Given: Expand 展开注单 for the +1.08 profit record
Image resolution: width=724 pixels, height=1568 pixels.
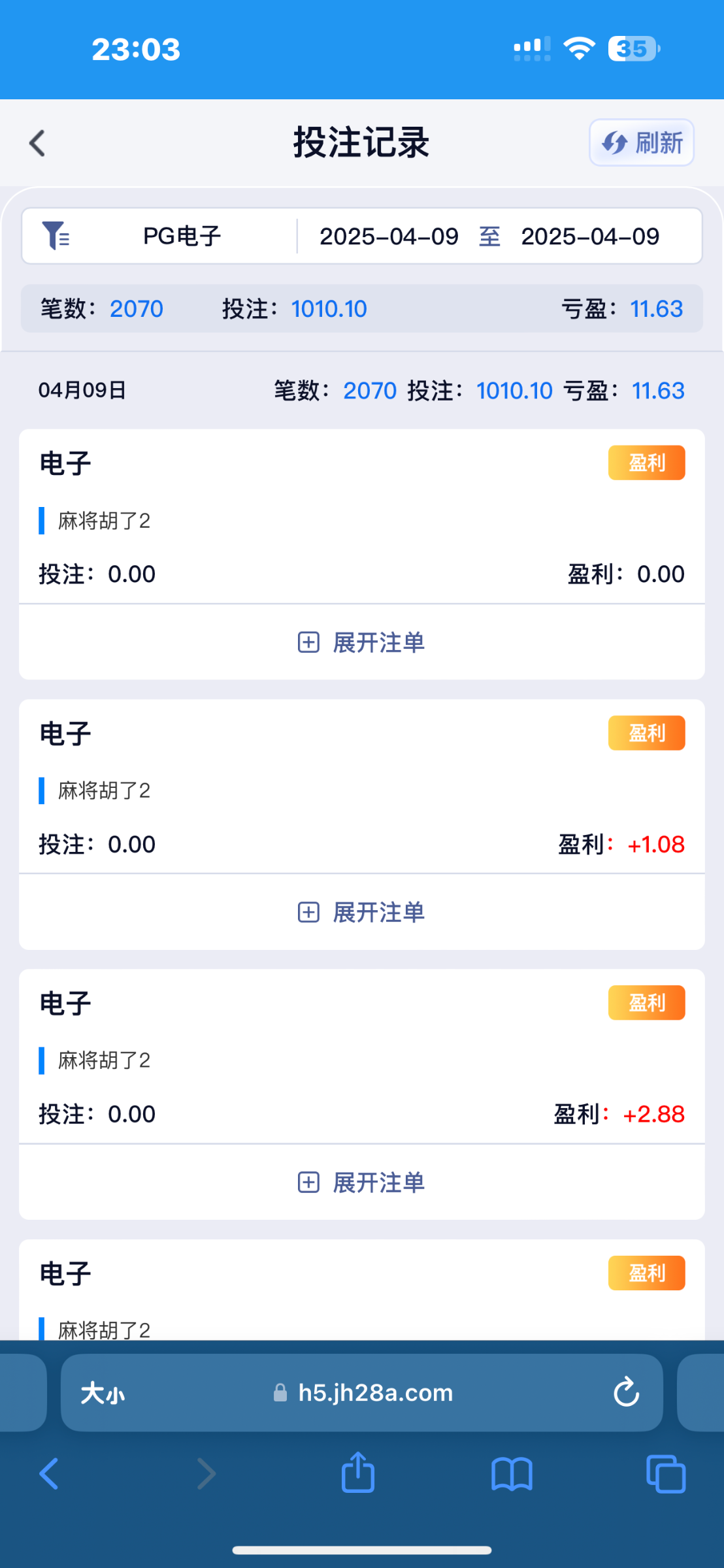Looking at the screenshot, I should click(361, 912).
